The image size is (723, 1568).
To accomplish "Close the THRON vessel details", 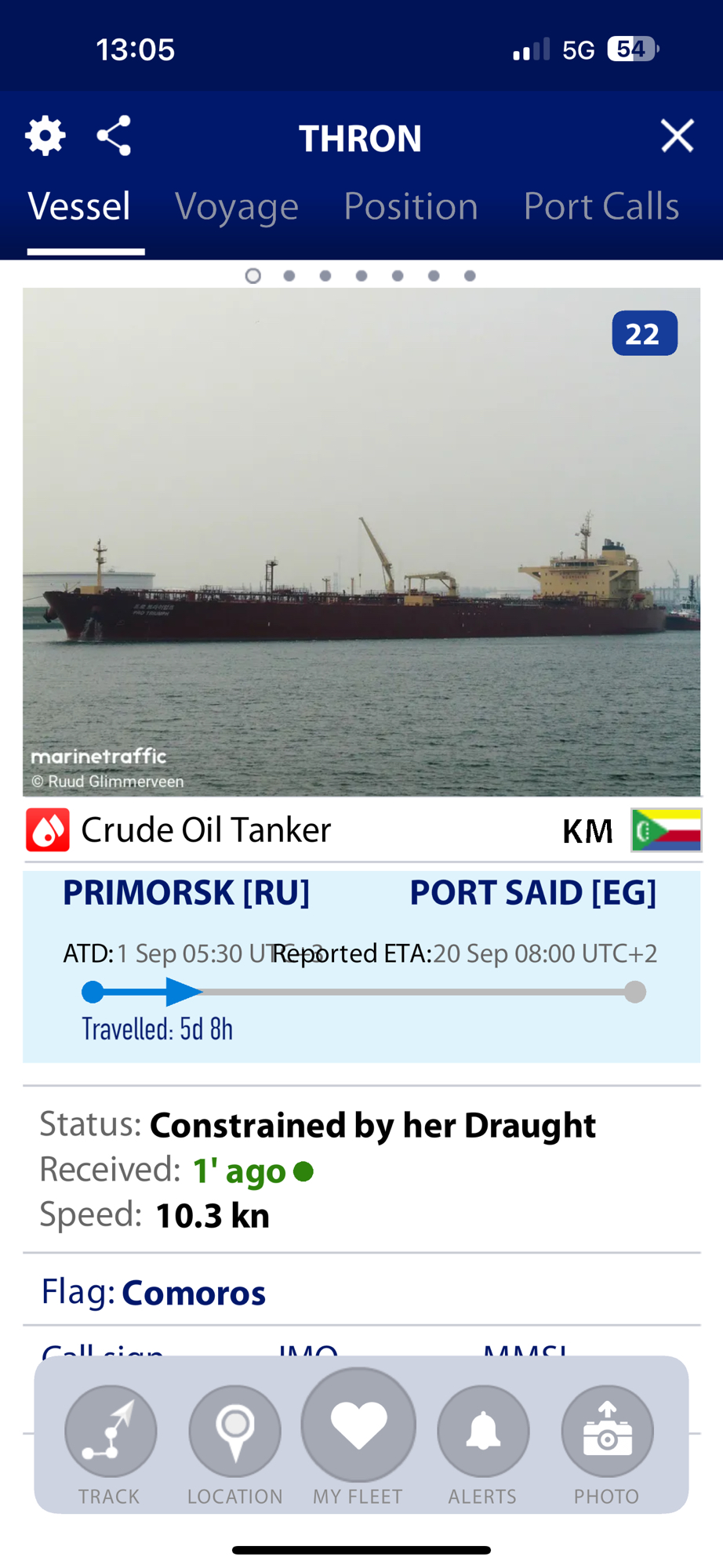I will pyautogui.click(x=677, y=136).
